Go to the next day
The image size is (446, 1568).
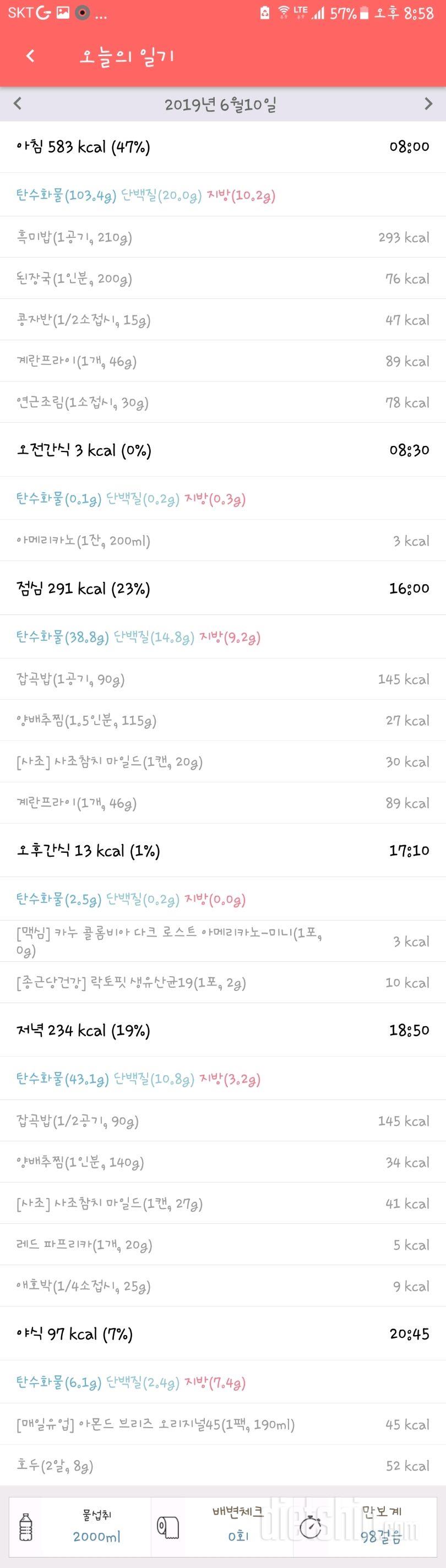[x=428, y=104]
